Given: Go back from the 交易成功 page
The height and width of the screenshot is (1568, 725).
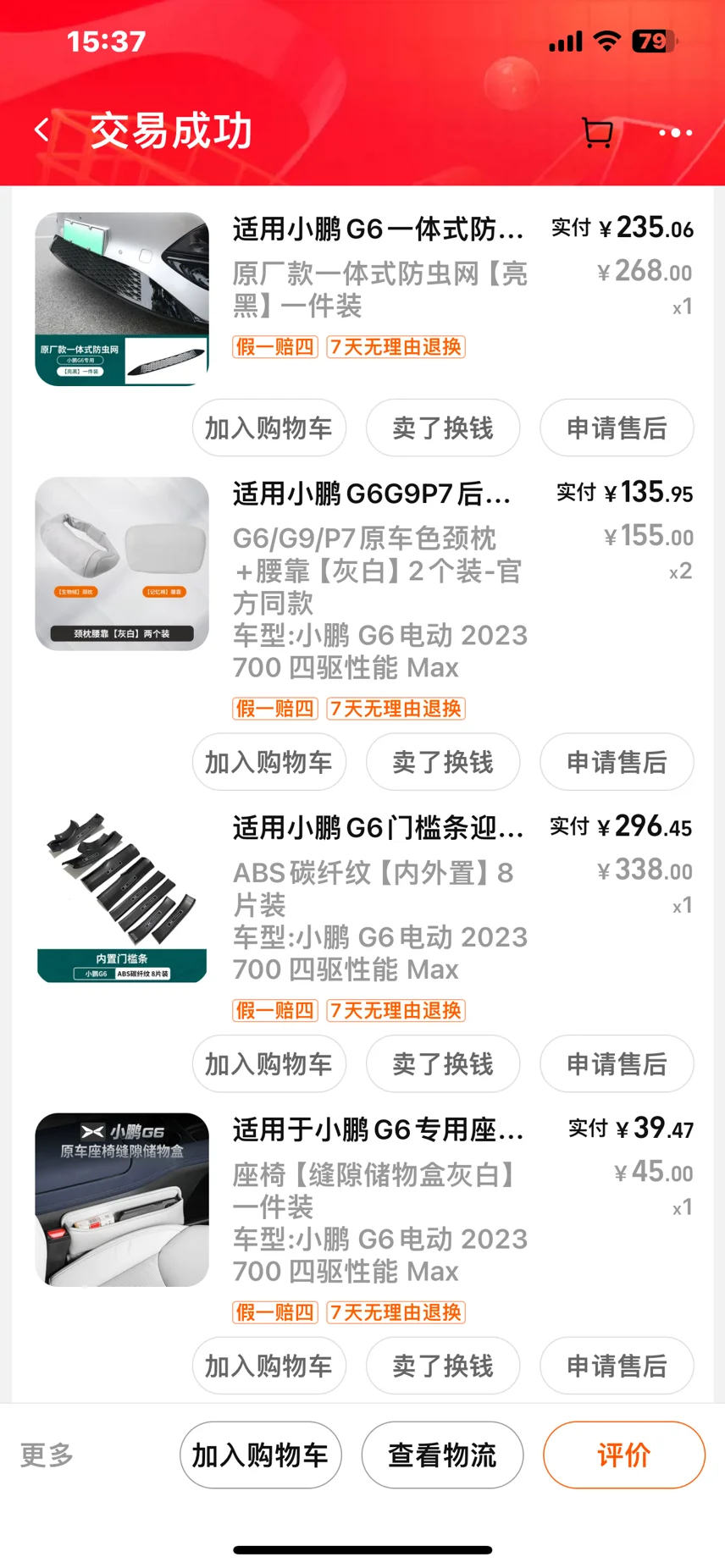Looking at the screenshot, I should (x=42, y=130).
